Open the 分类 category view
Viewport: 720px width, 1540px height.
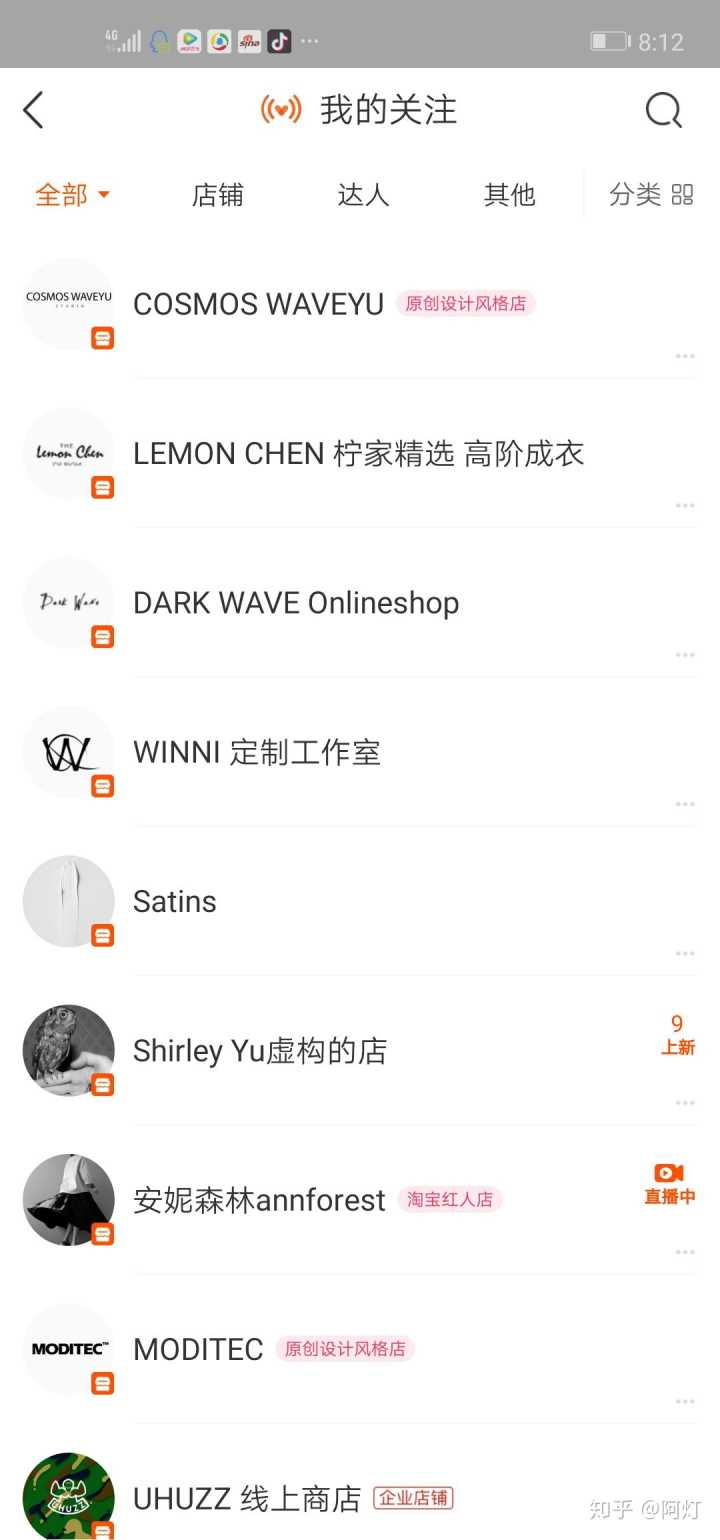click(651, 195)
